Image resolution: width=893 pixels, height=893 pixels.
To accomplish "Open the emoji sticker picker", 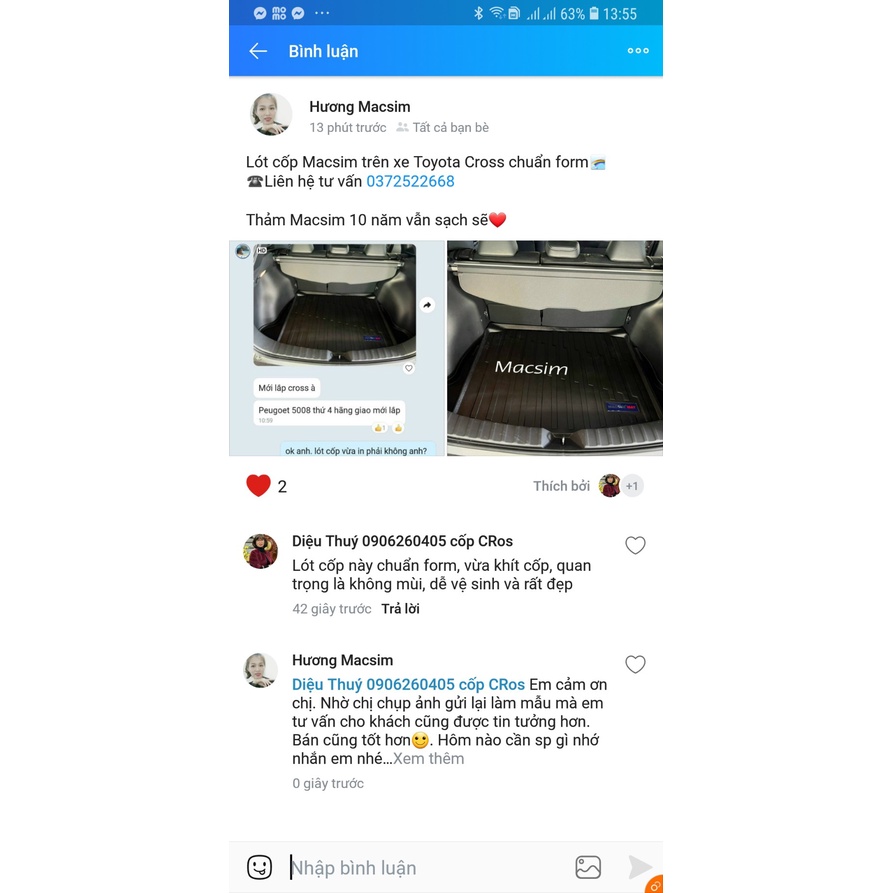I will coord(259,867).
